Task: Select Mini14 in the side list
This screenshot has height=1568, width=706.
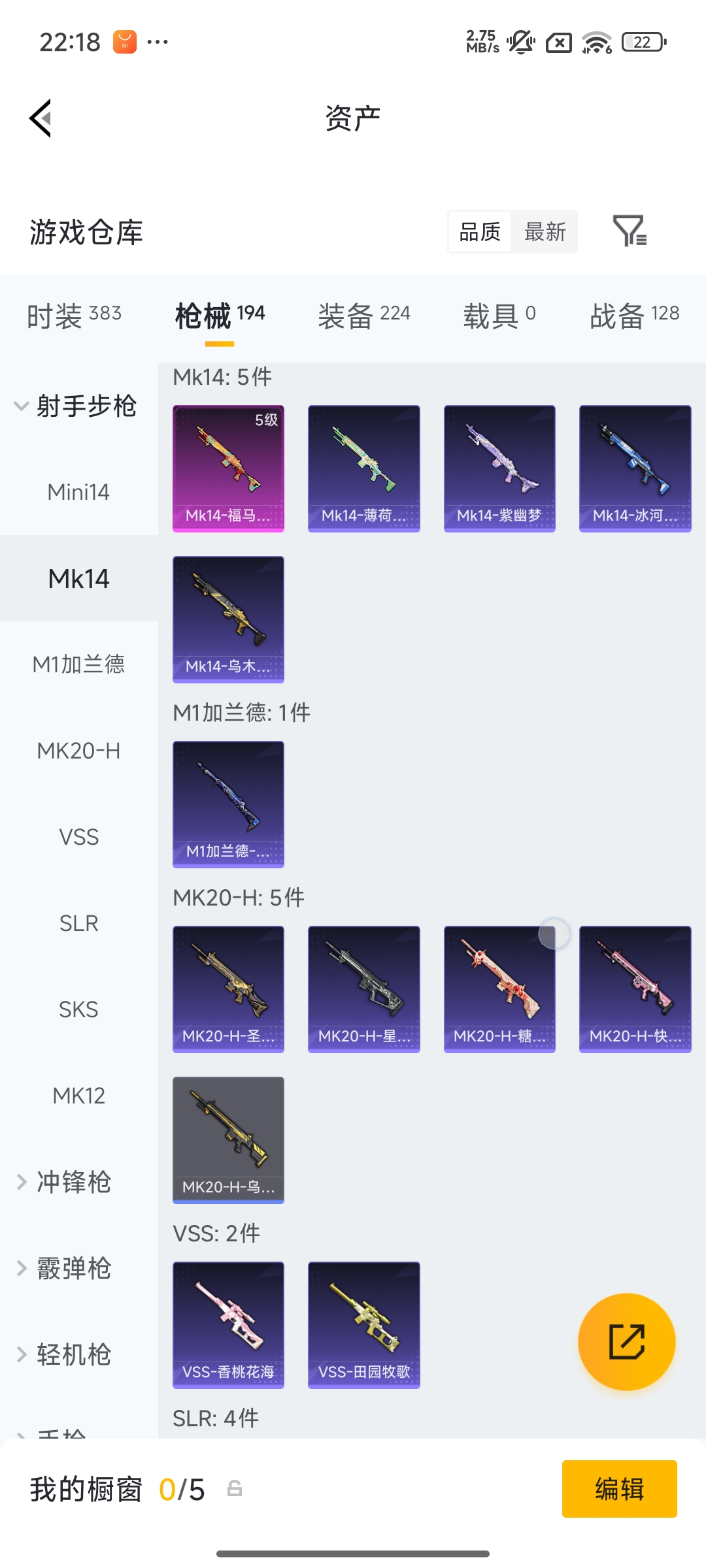Action: 78,492
